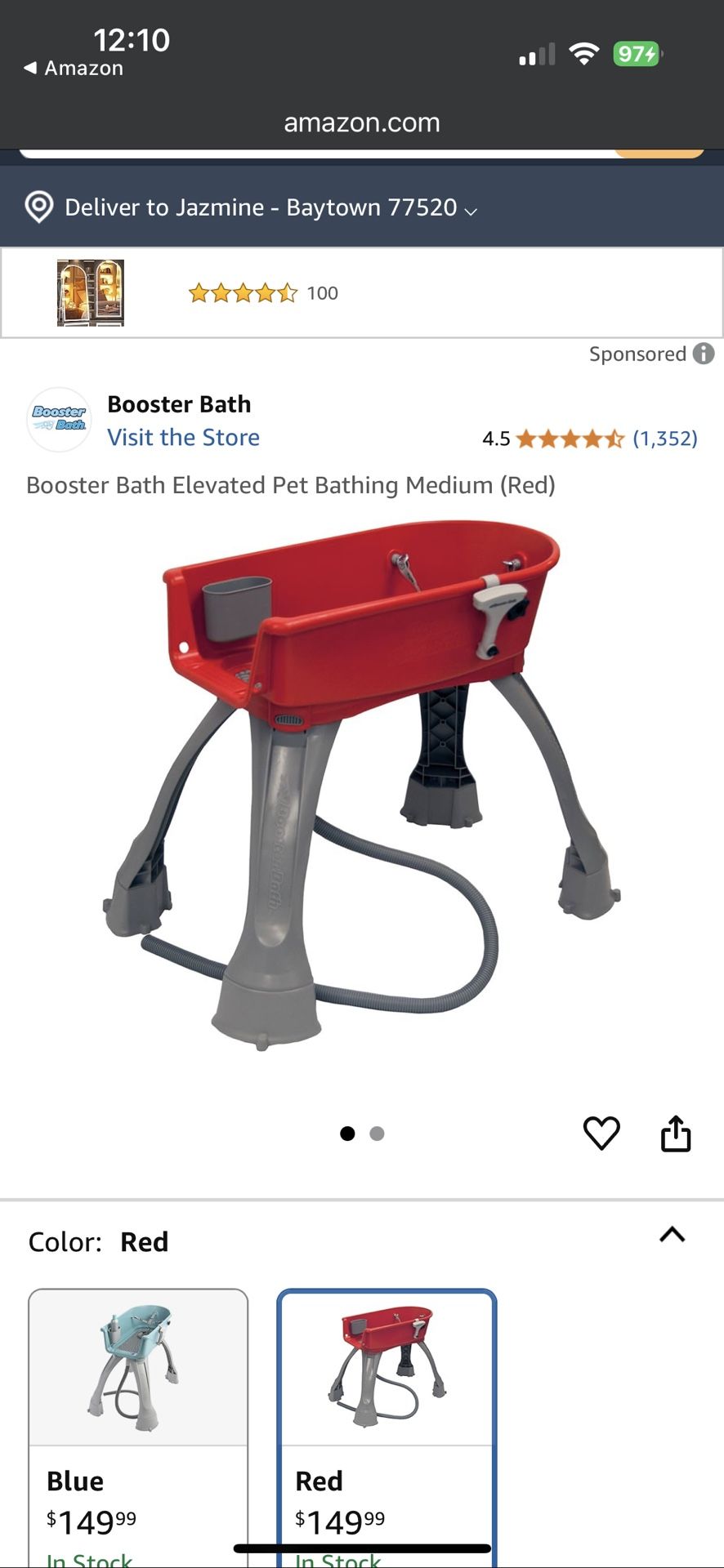
Task: Tap the cellular signal bars icon
Action: (535, 54)
